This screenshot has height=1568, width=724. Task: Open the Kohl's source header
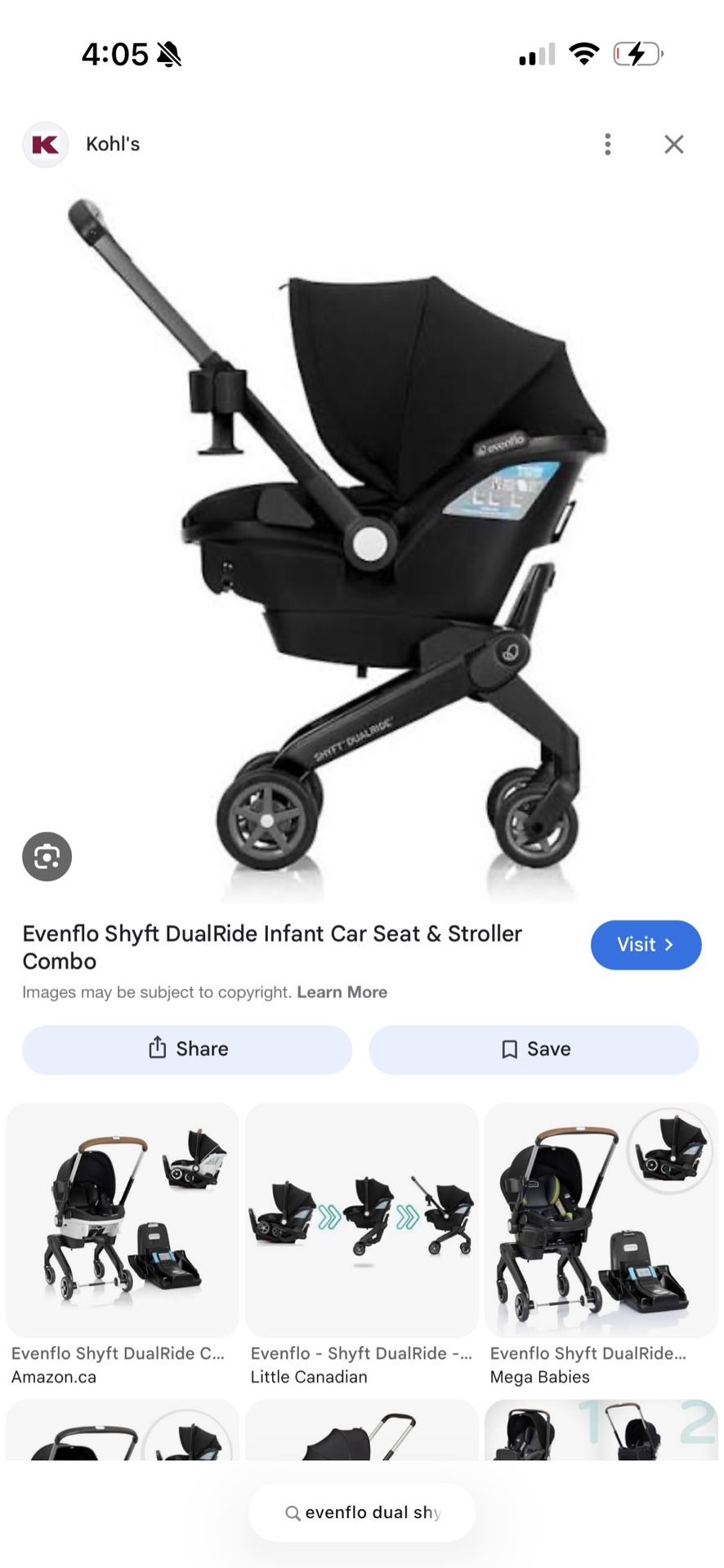tap(82, 145)
